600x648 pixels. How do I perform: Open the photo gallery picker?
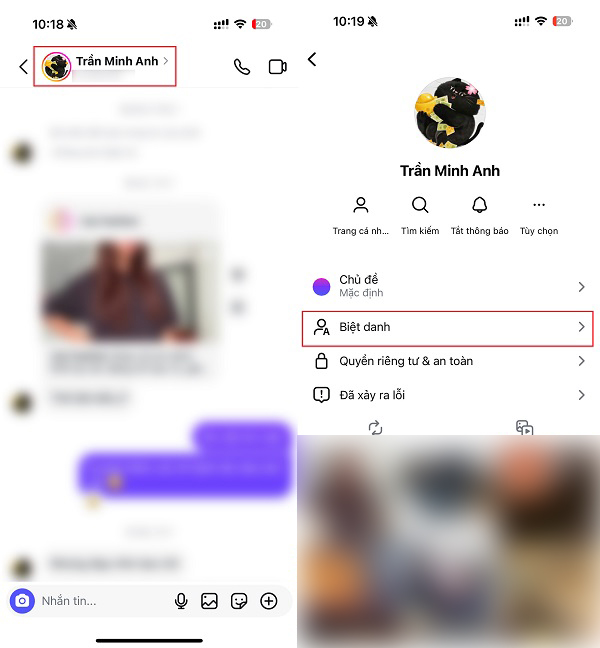pos(209,601)
